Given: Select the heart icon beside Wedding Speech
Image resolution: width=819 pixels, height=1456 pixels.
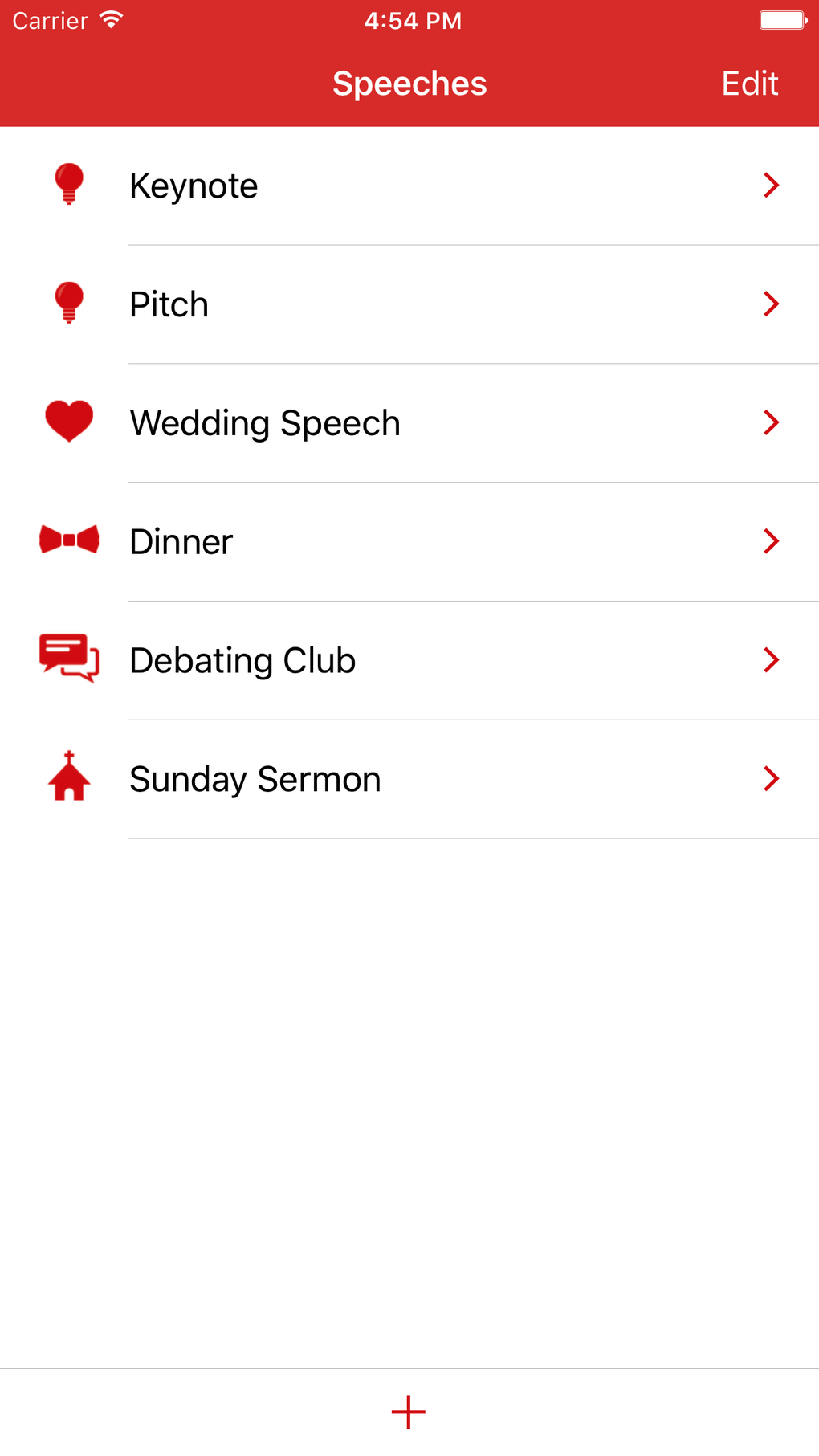Looking at the screenshot, I should [70, 422].
